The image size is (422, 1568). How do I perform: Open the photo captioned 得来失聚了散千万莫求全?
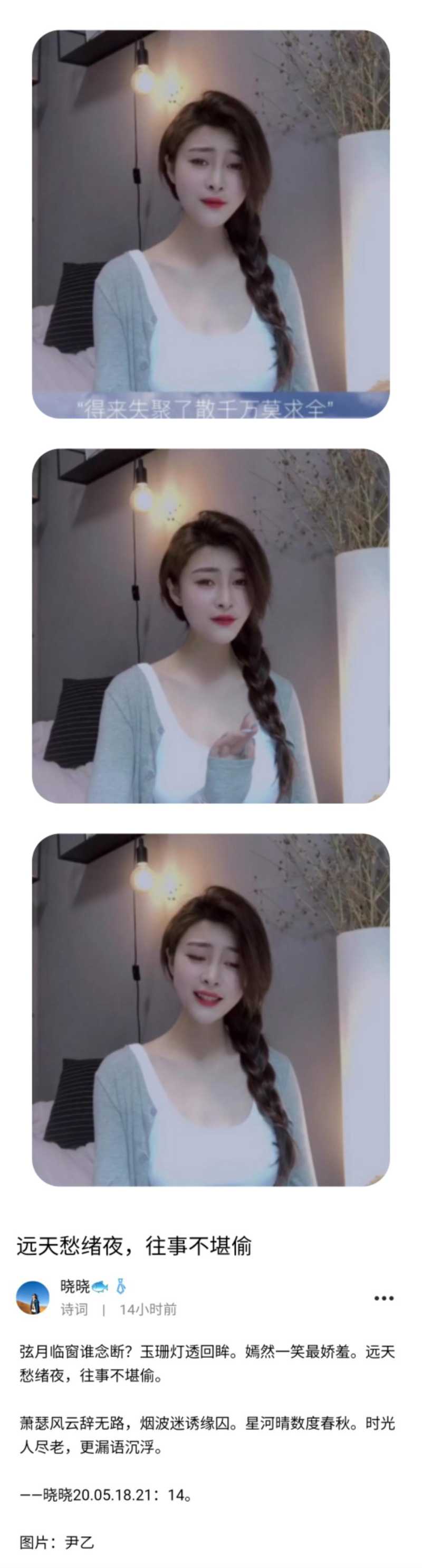tap(210, 224)
